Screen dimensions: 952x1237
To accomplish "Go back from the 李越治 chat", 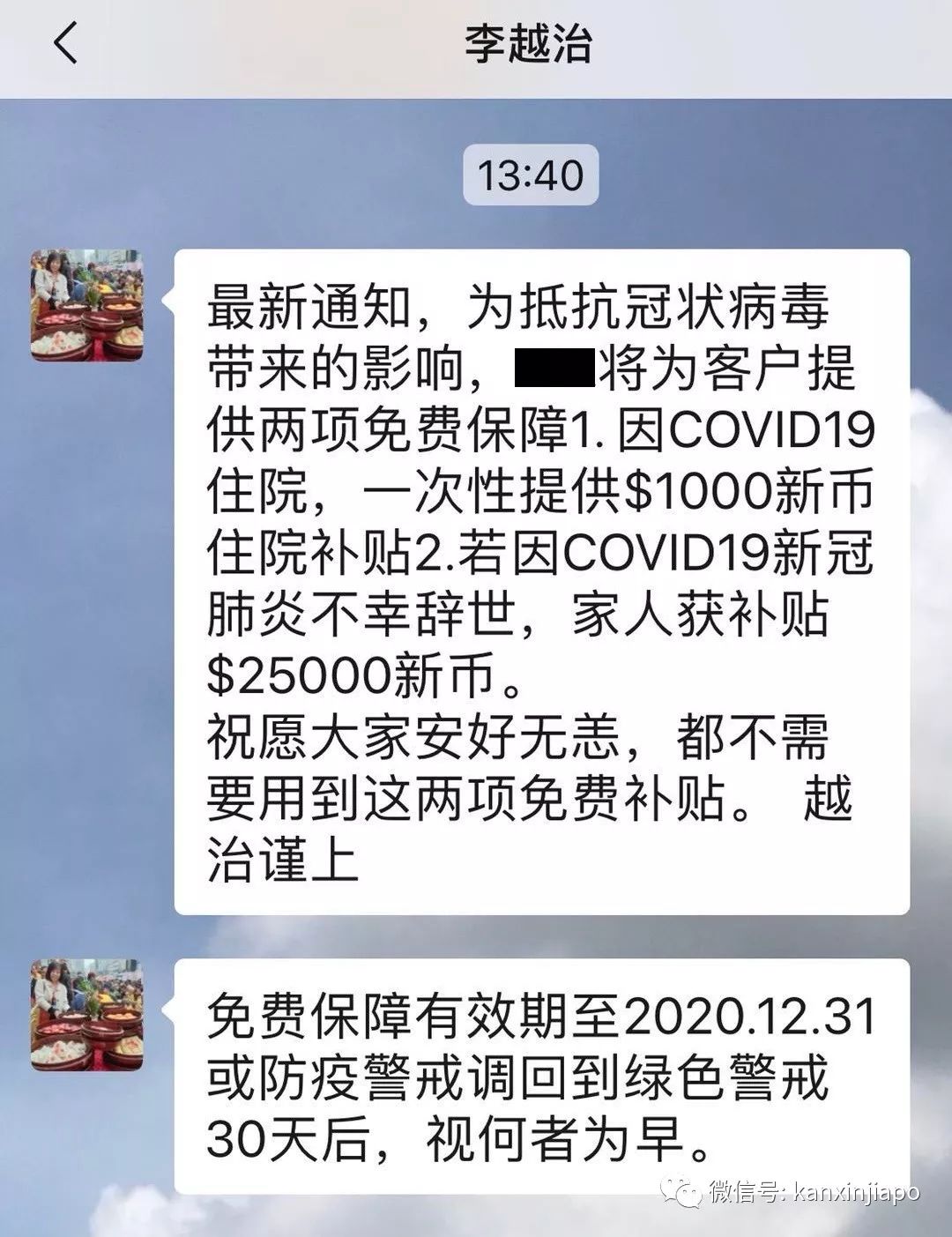I will click(66, 44).
